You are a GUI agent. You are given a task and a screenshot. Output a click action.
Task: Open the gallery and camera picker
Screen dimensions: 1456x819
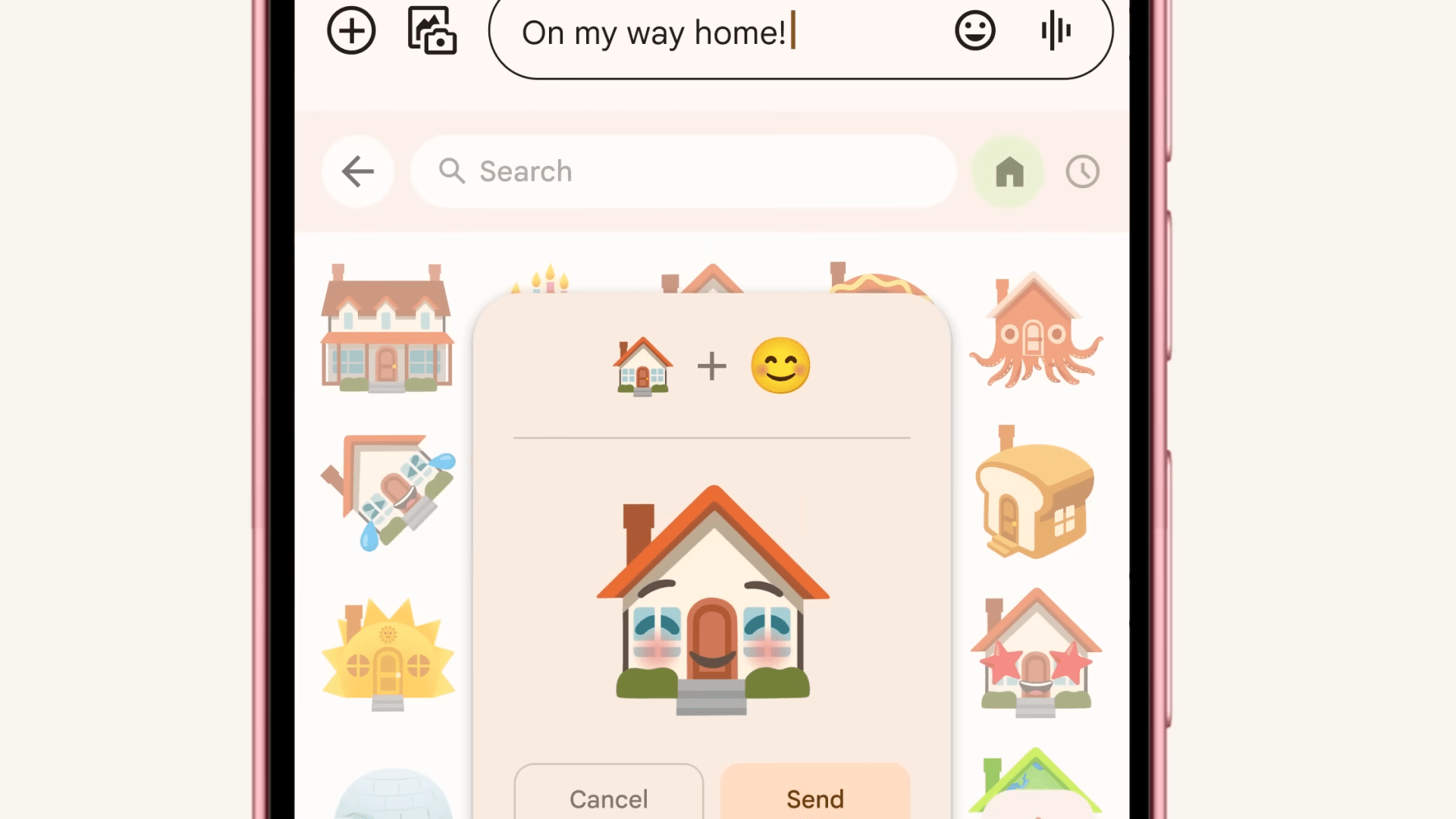pos(431,31)
